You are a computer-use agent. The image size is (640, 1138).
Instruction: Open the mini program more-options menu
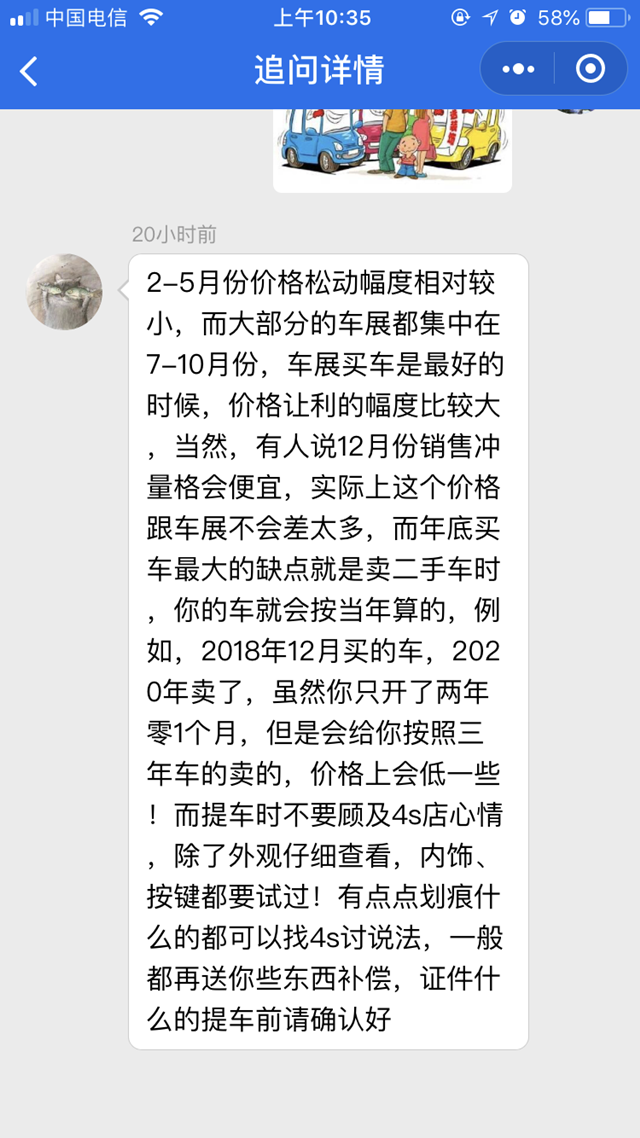pyautogui.click(x=518, y=69)
